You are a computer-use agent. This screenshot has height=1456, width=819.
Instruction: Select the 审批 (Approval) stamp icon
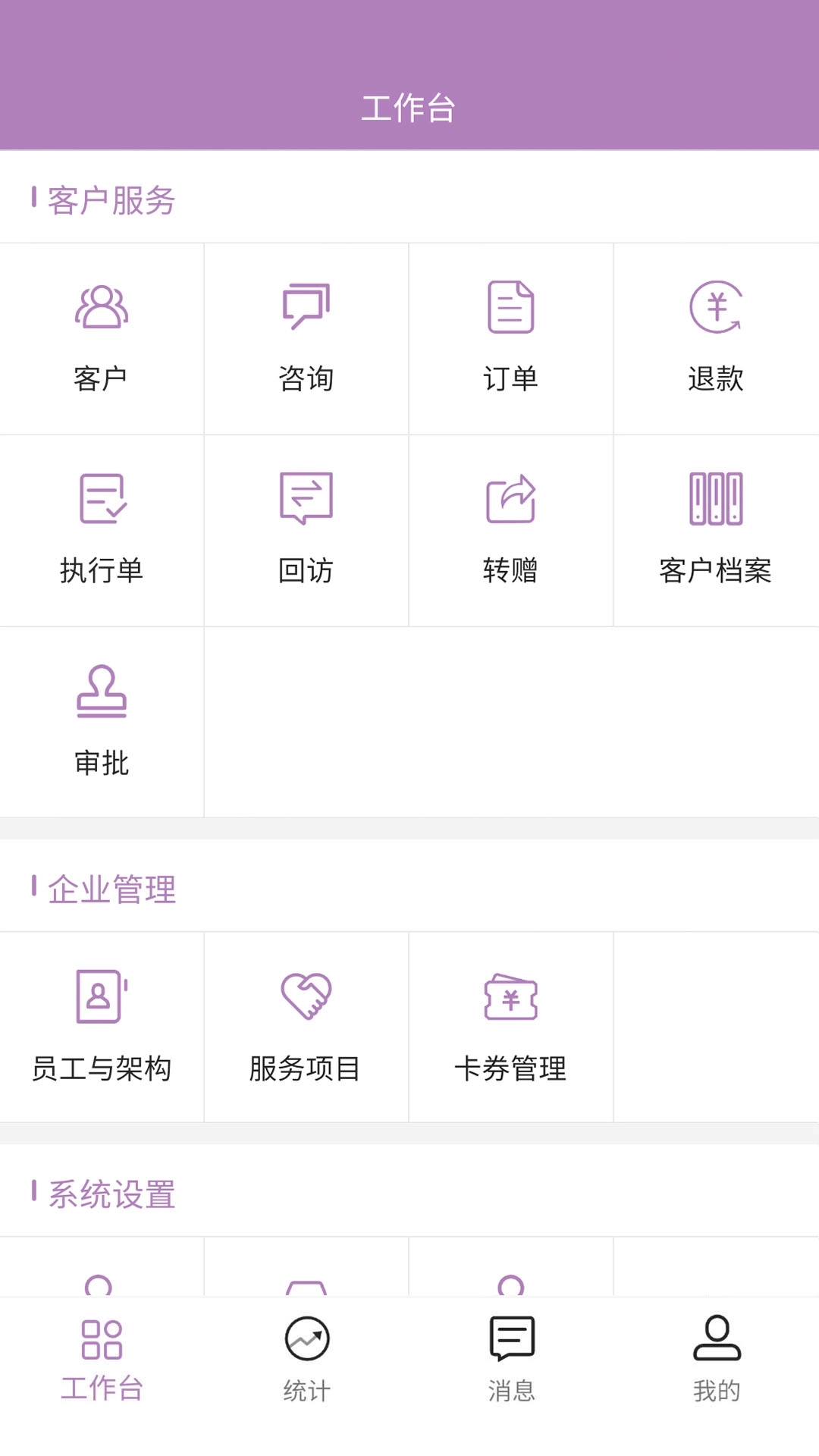tap(102, 717)
